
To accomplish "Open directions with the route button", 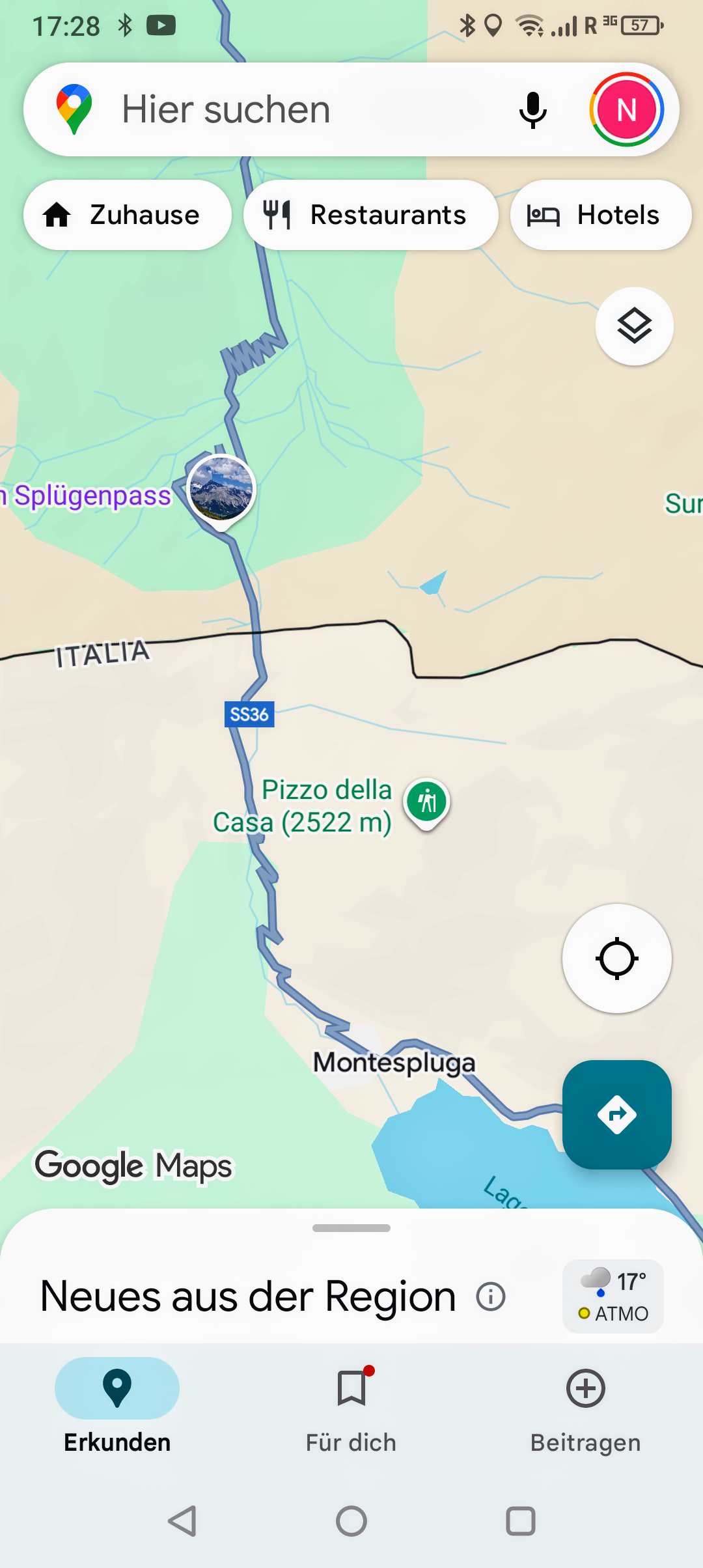I will [616, 1114].
